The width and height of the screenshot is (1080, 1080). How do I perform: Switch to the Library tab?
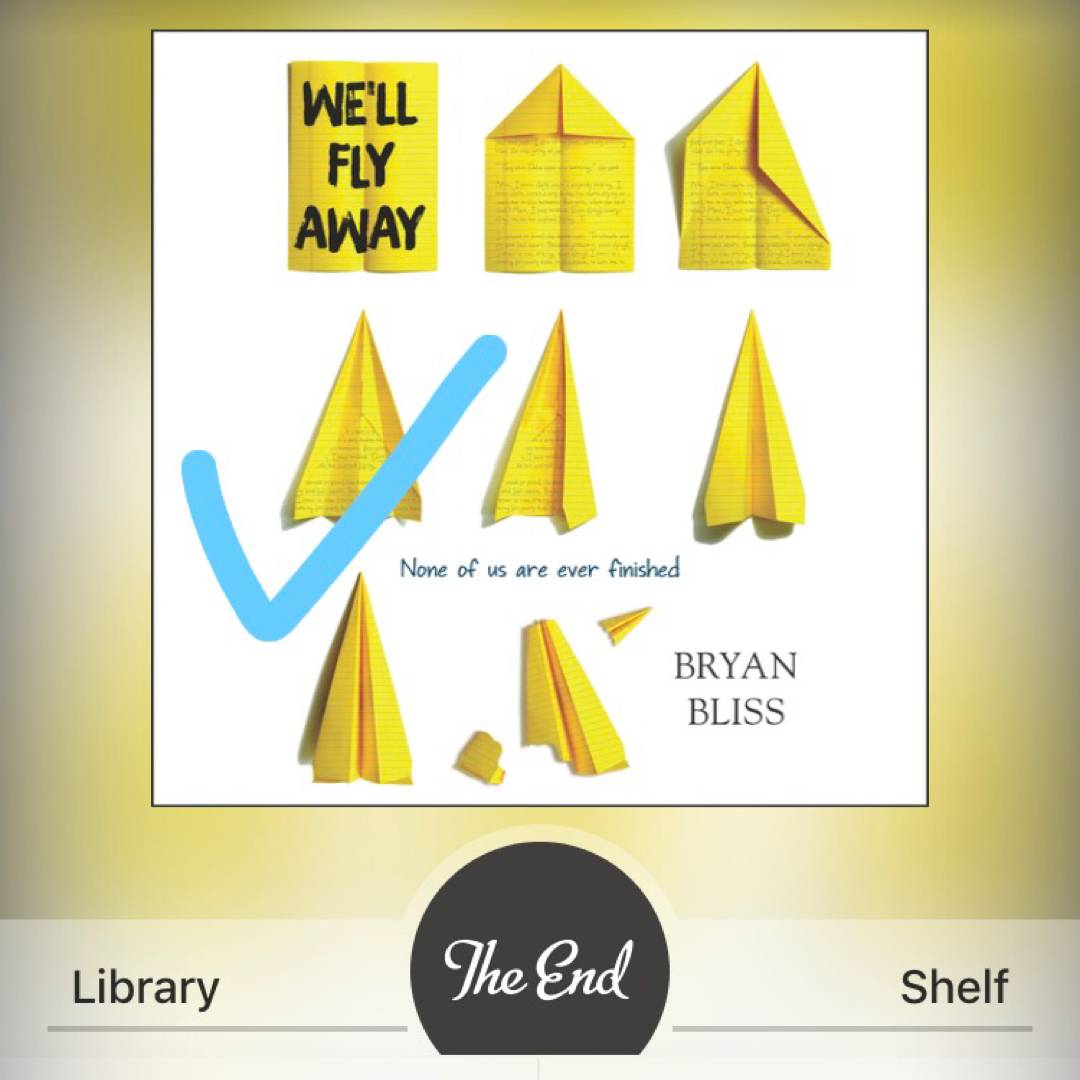[147, 988]
